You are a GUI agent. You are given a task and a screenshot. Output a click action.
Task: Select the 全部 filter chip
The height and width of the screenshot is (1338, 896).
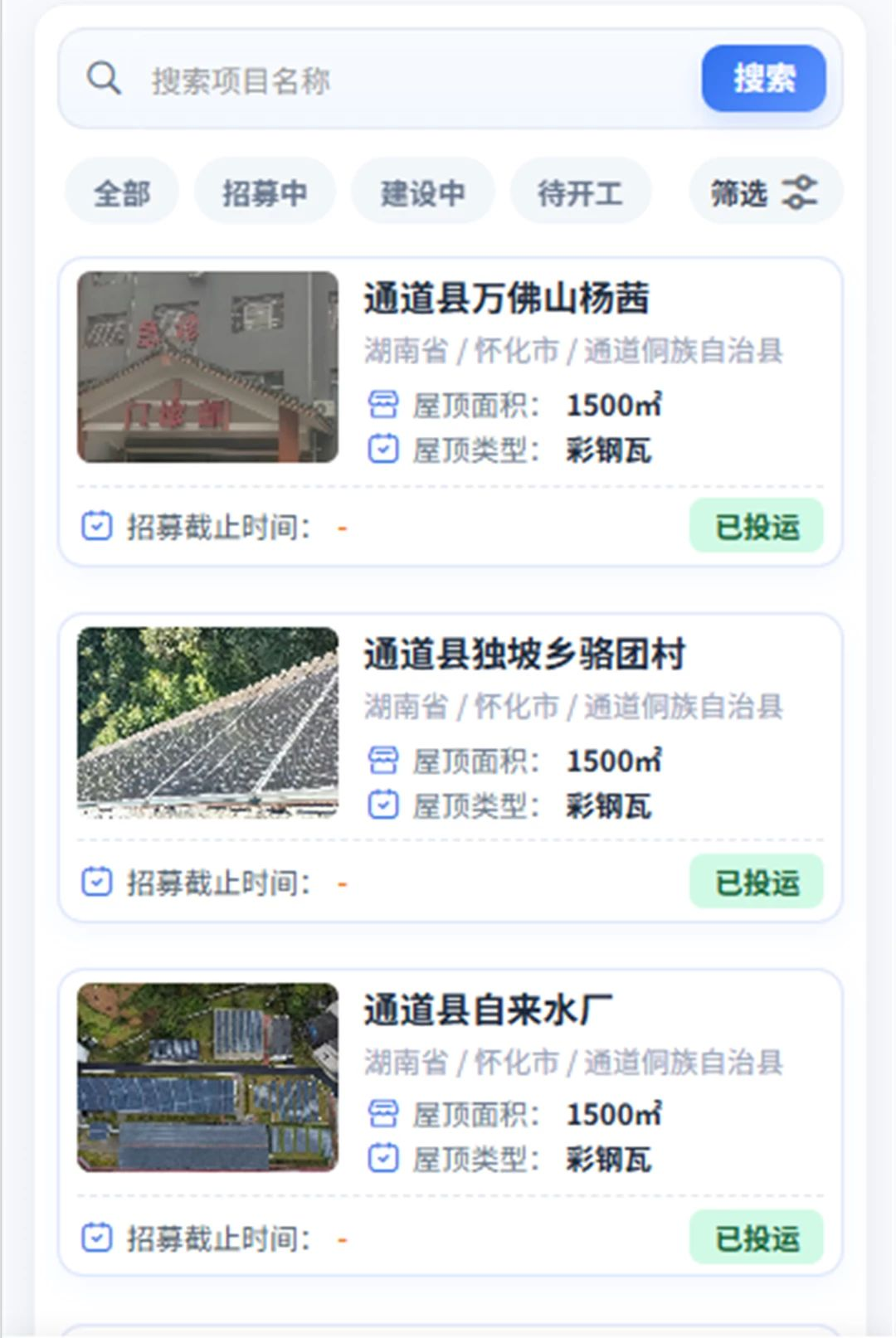point(122,192)
